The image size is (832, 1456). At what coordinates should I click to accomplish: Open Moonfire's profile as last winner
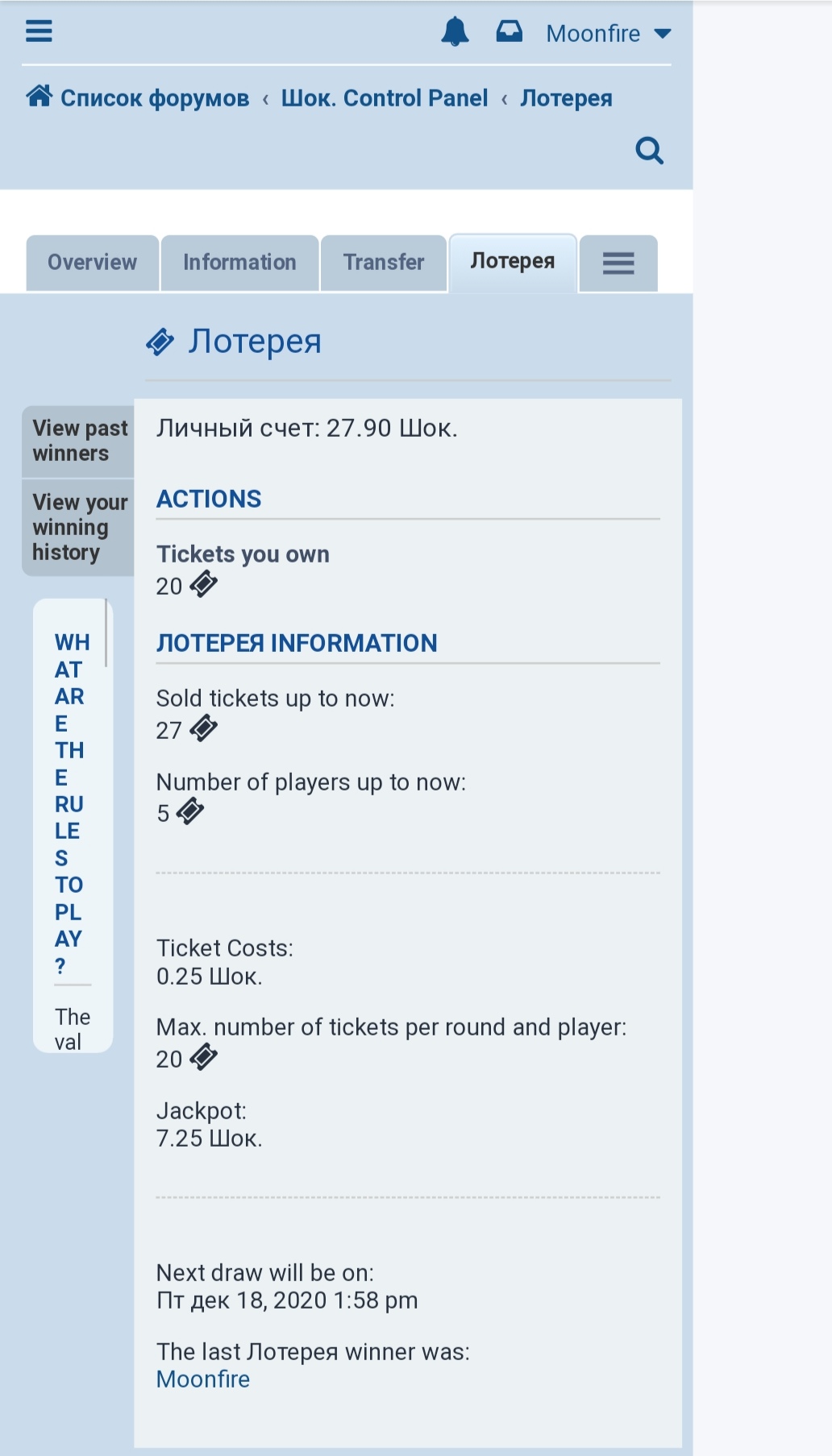point(203,1379)
